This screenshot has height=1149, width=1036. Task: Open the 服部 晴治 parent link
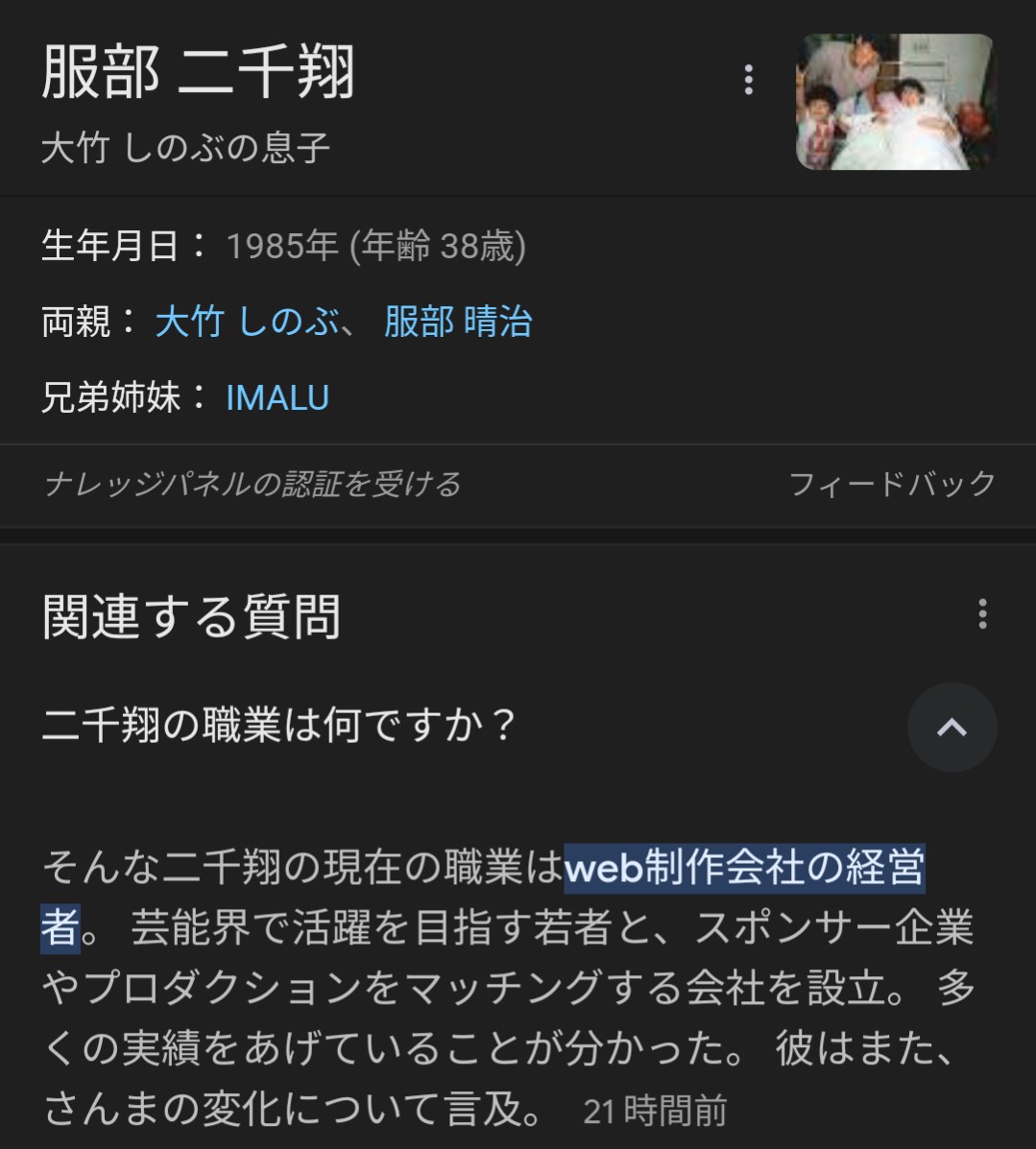coord(458,322)
